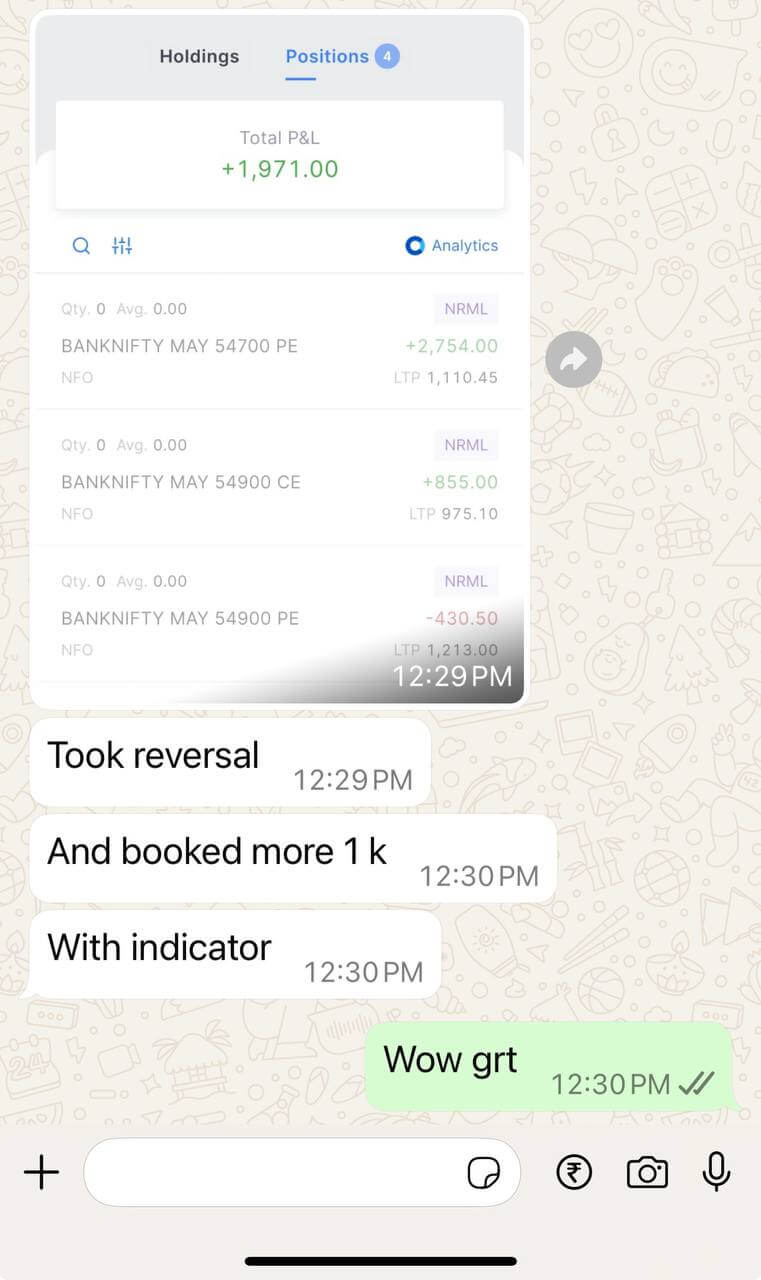
Task: Open the attachment plus menu
Action: click(x=41, y=1172)
